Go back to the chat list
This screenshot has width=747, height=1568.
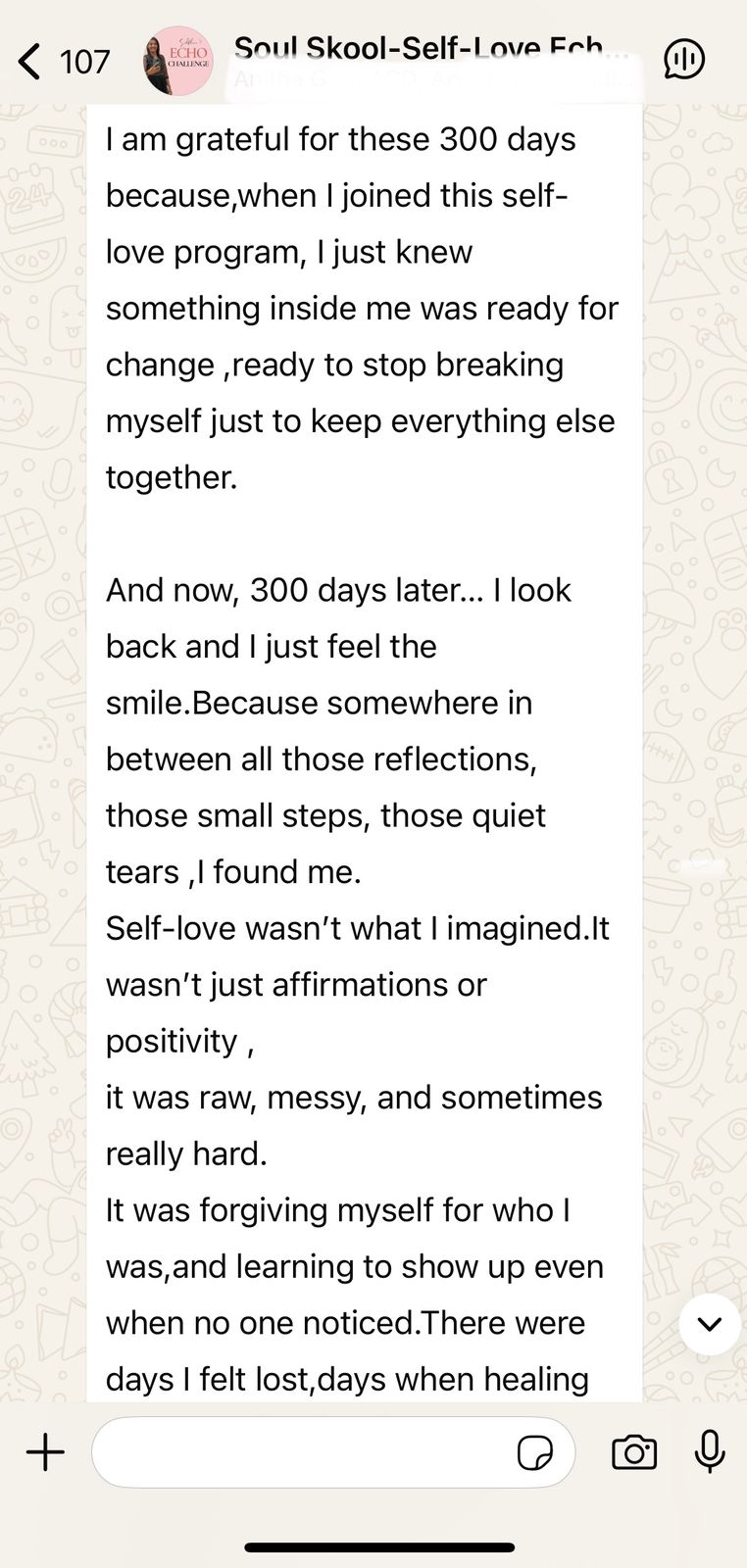(x=30, y=61)
